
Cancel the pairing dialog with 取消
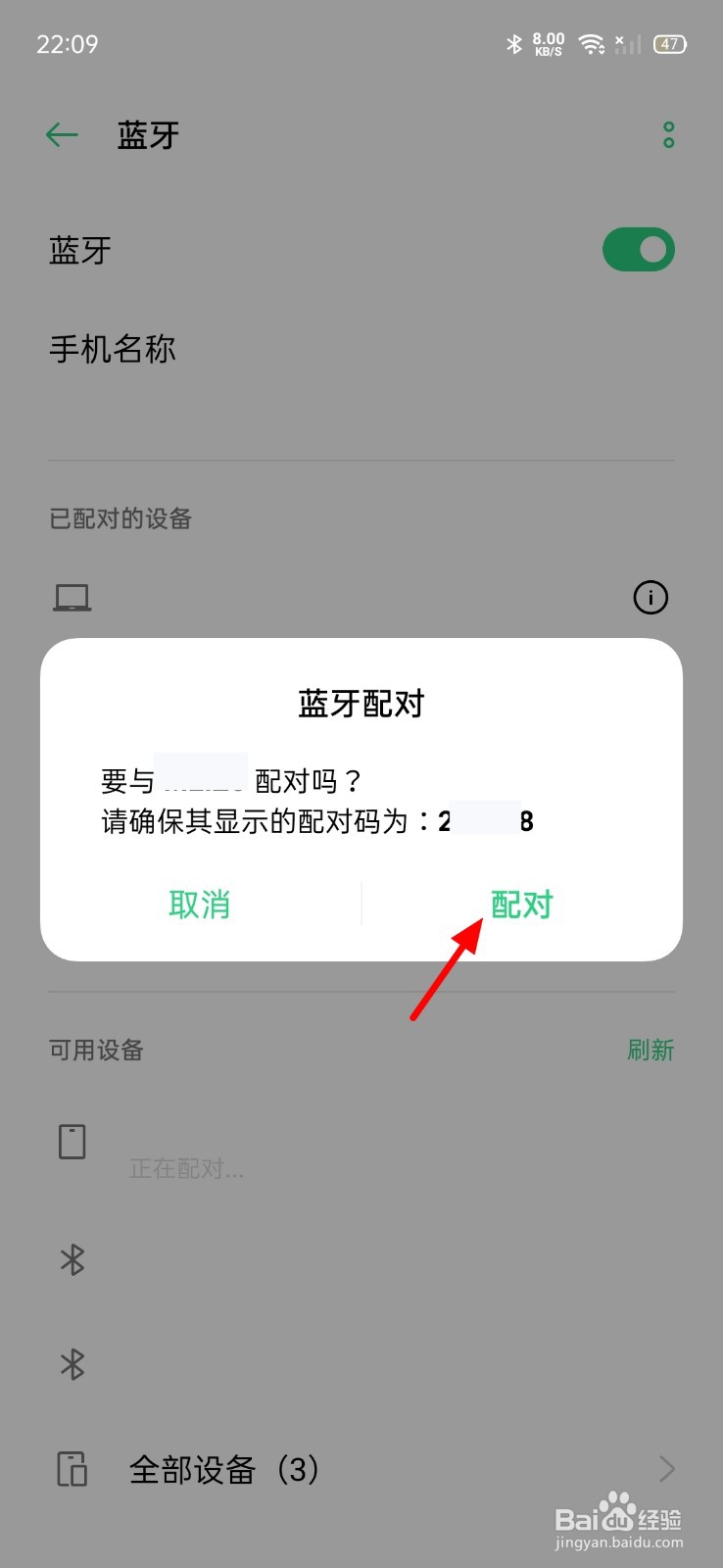198,905
